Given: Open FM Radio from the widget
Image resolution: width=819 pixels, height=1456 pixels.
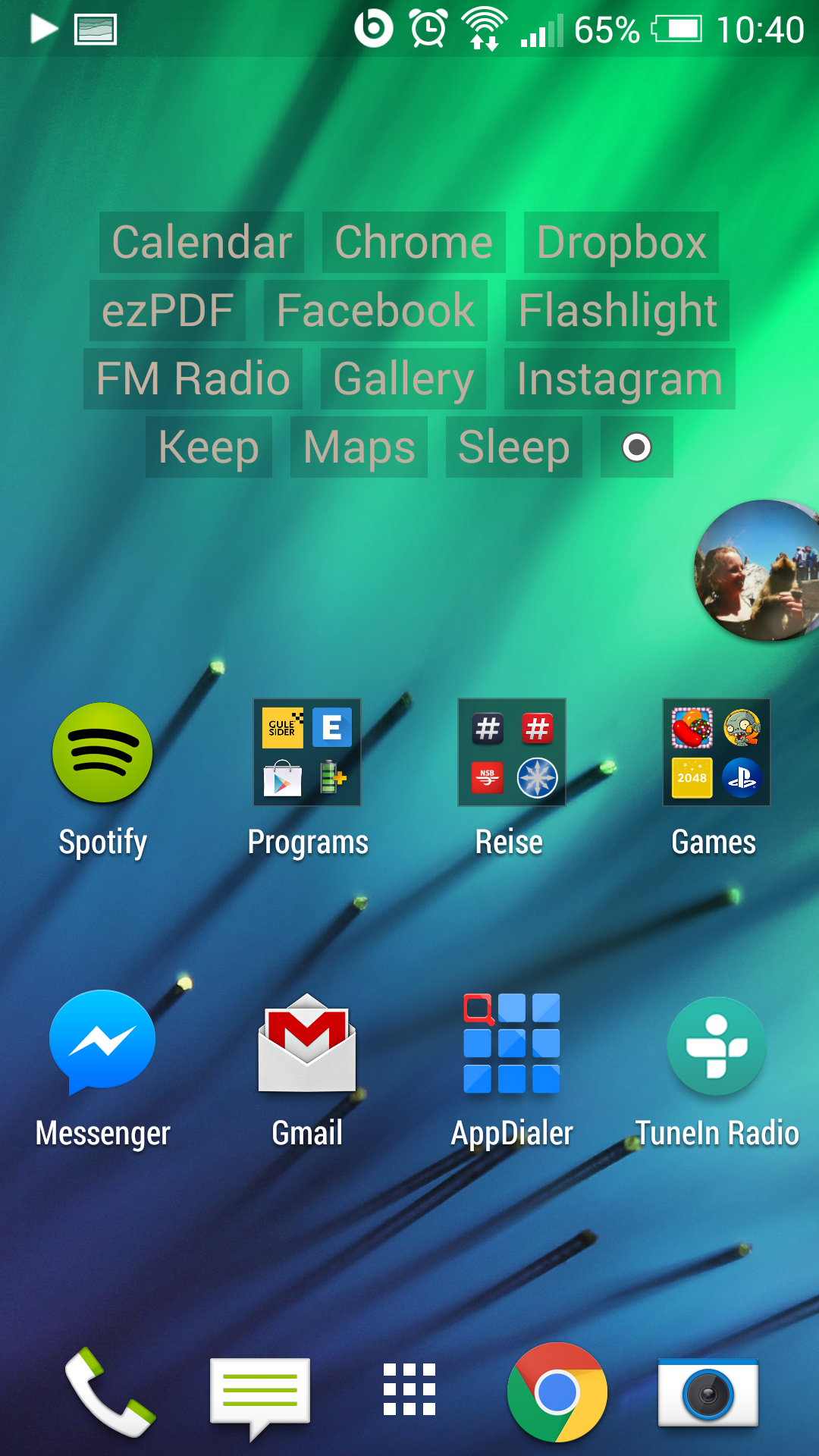Looking at the screenshot, I should pyautogui.click(x=193, y=379).
